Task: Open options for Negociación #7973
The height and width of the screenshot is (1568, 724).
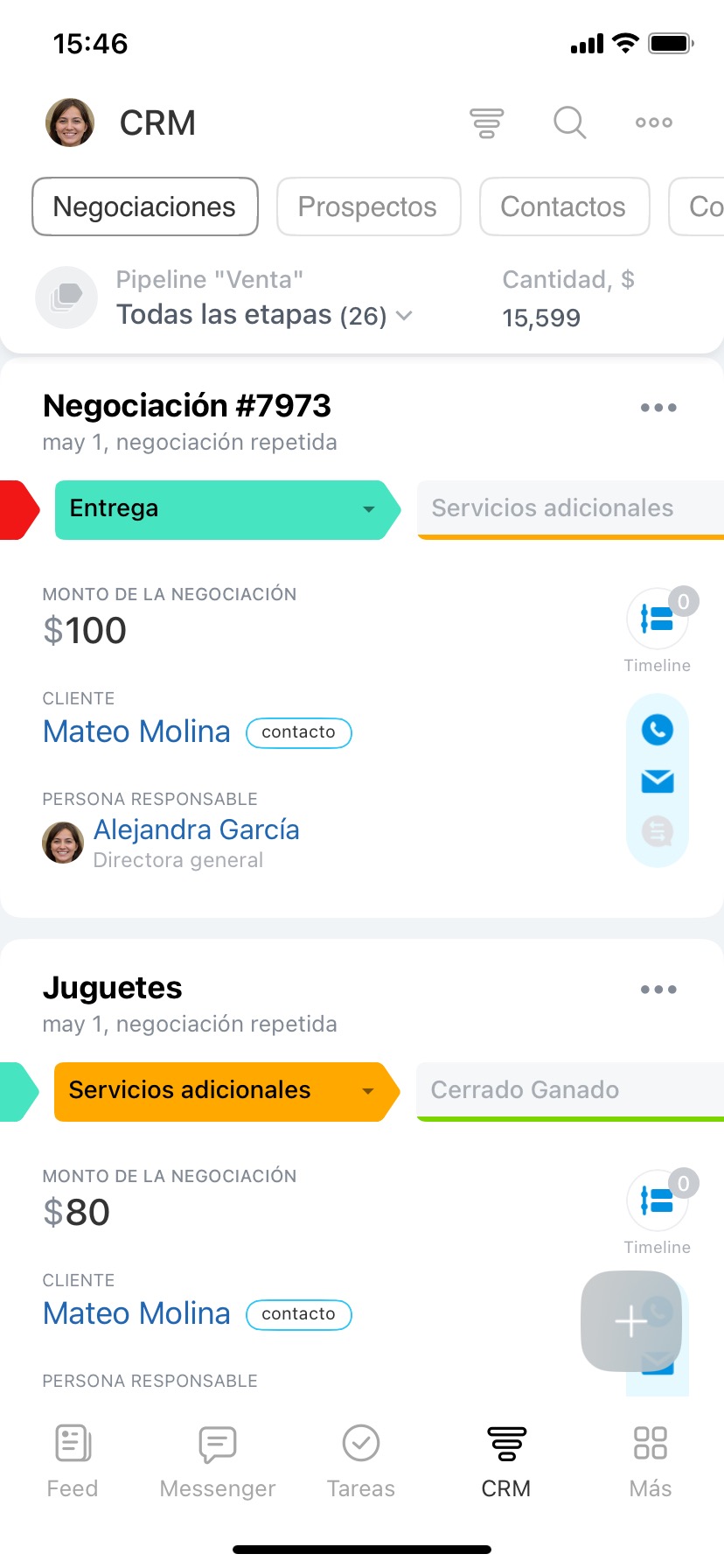Action: [658, 408]
